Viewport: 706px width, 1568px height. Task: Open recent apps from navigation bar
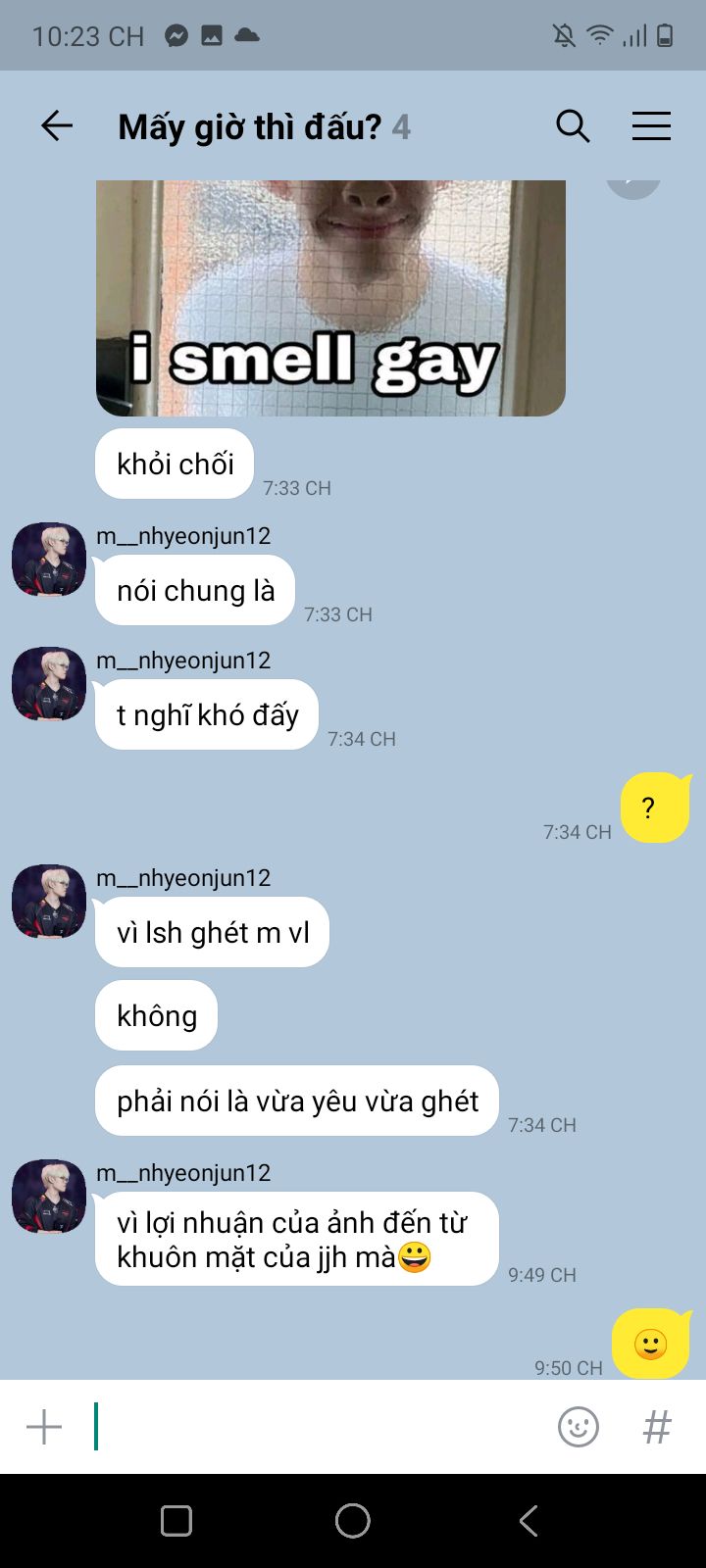(176, 1521)
